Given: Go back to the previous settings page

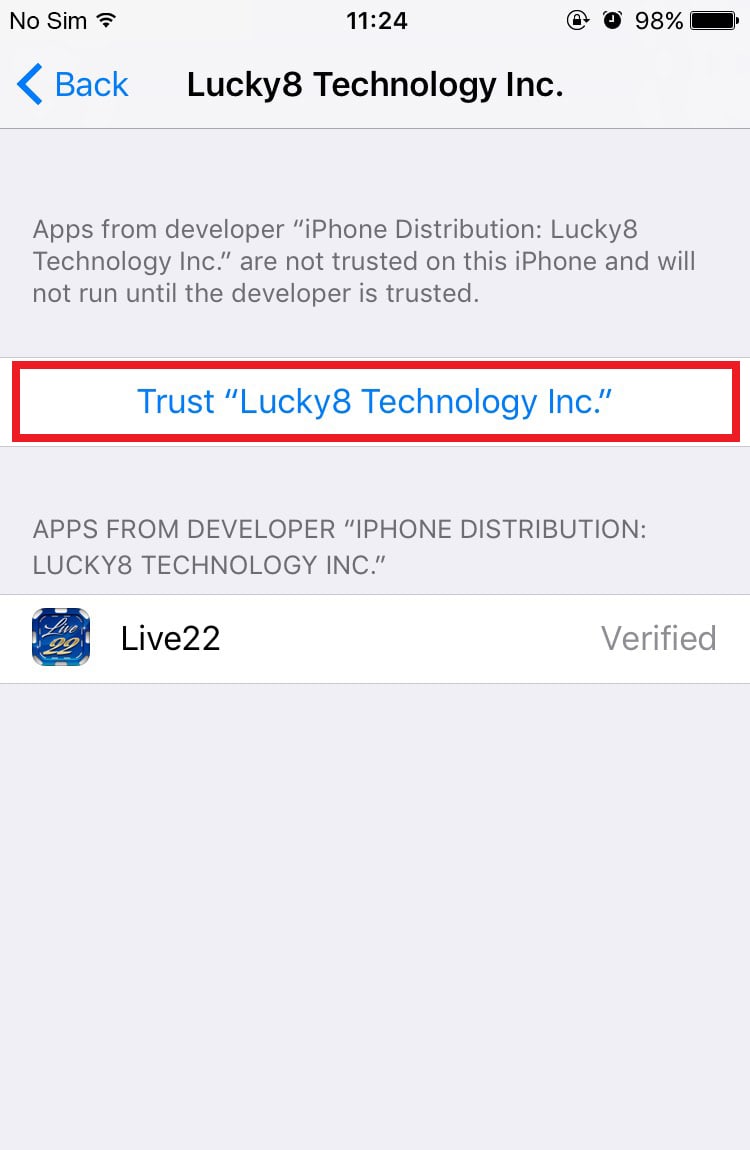Looking at the screenshot, I should pos(73,85).
